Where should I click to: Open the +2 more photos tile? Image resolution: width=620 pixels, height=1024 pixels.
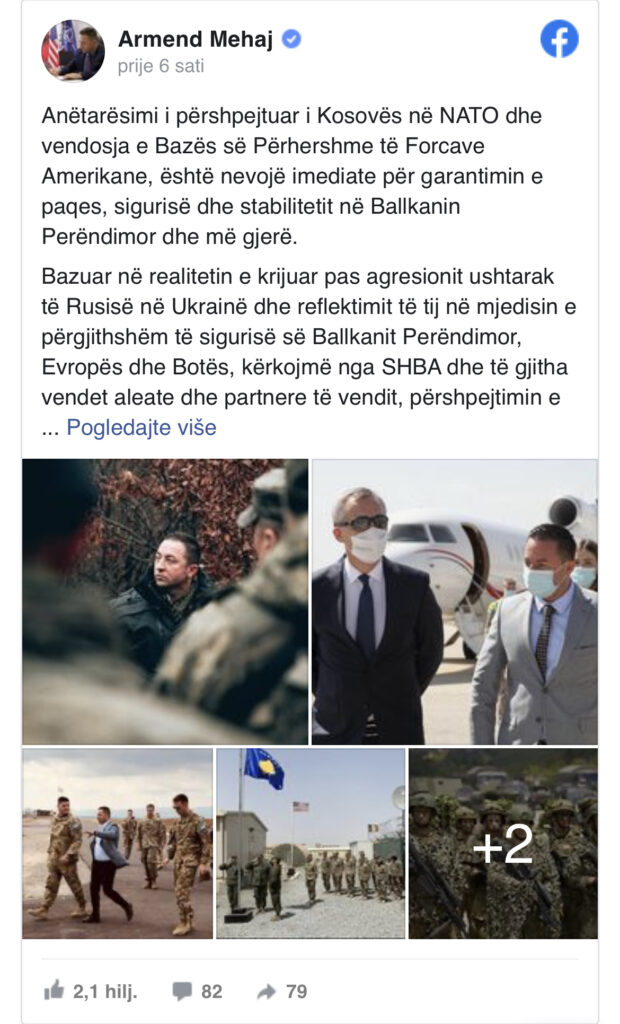[x=503, y=843]
